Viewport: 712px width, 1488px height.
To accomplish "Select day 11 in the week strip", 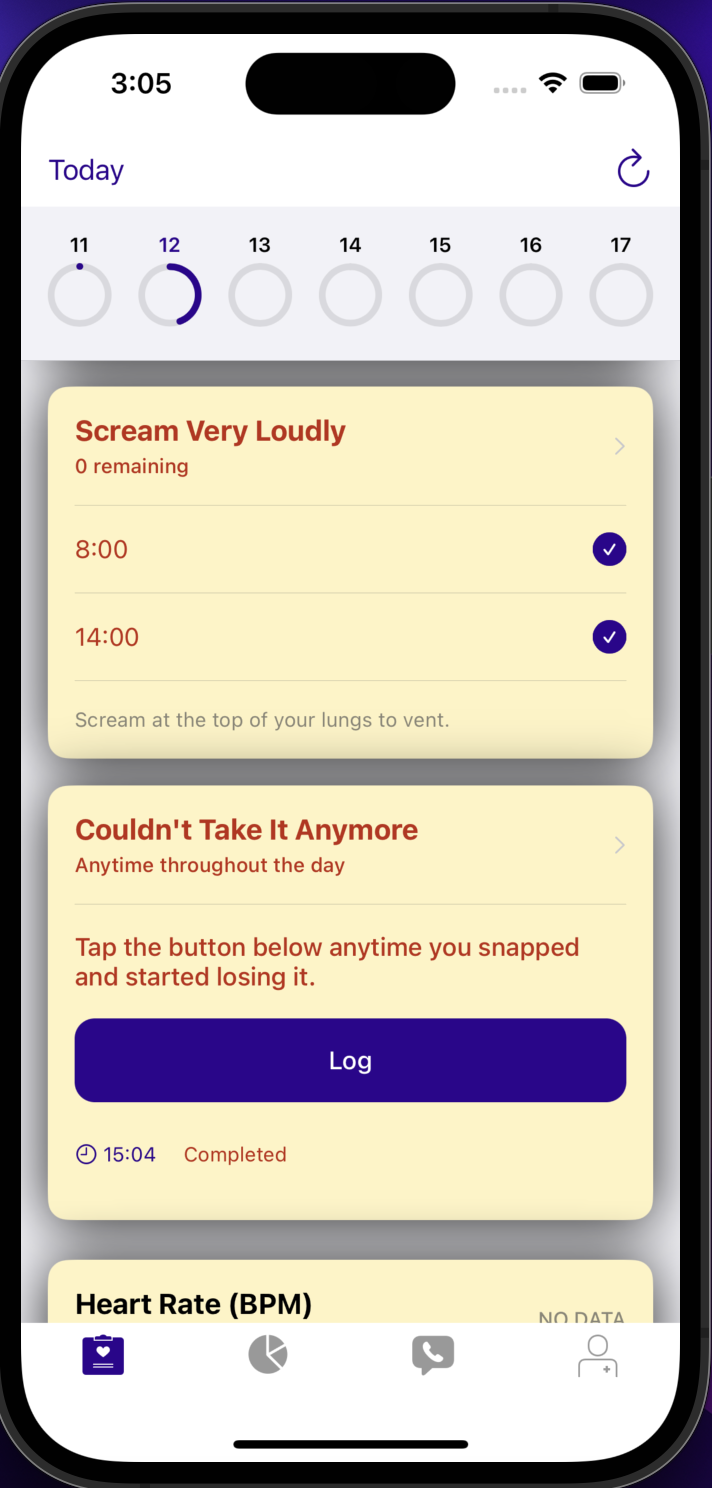I will (79, 281).
